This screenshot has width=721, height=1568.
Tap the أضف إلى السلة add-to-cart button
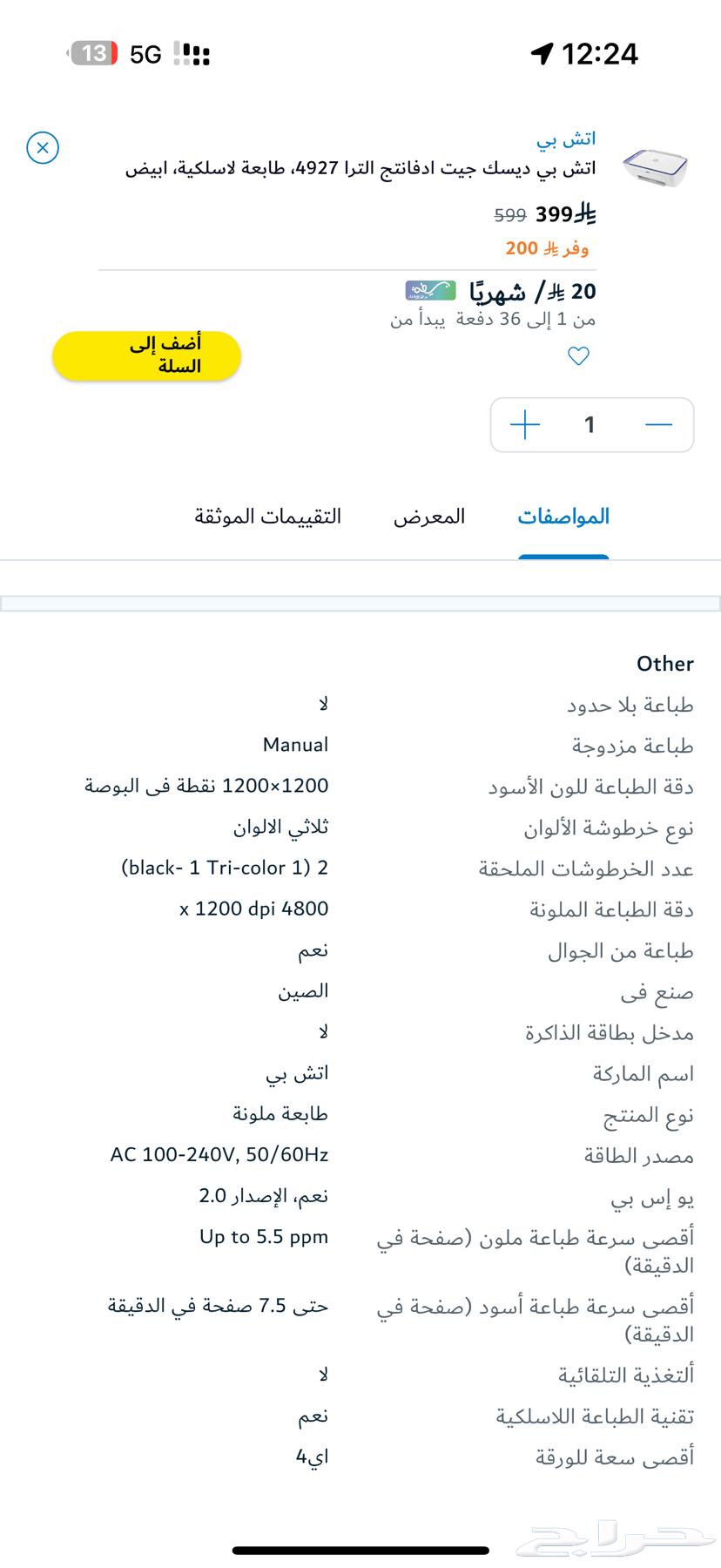coord(146,355)
